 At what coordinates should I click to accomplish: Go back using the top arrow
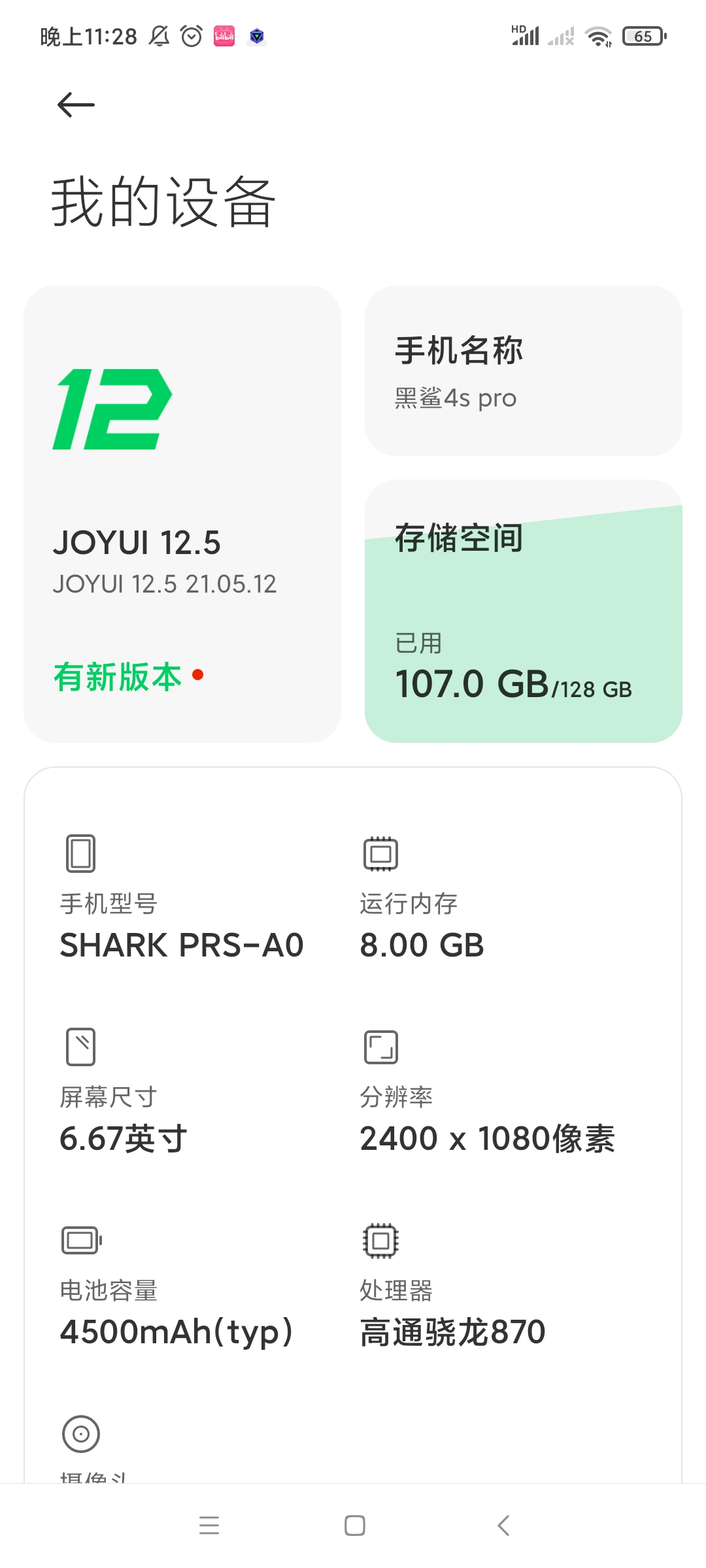click(x=76, y=105)
